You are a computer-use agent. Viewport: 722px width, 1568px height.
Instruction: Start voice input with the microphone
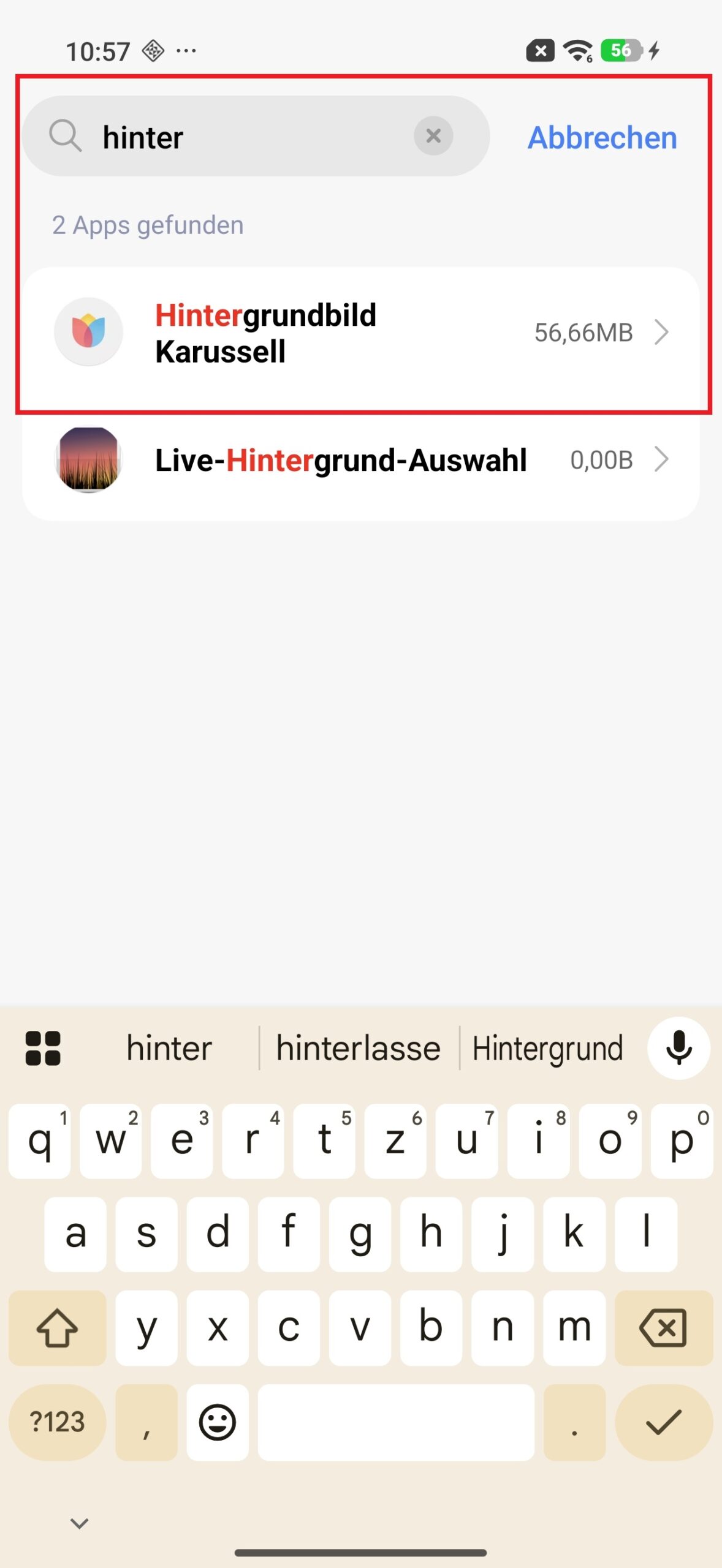(678, 1048)
